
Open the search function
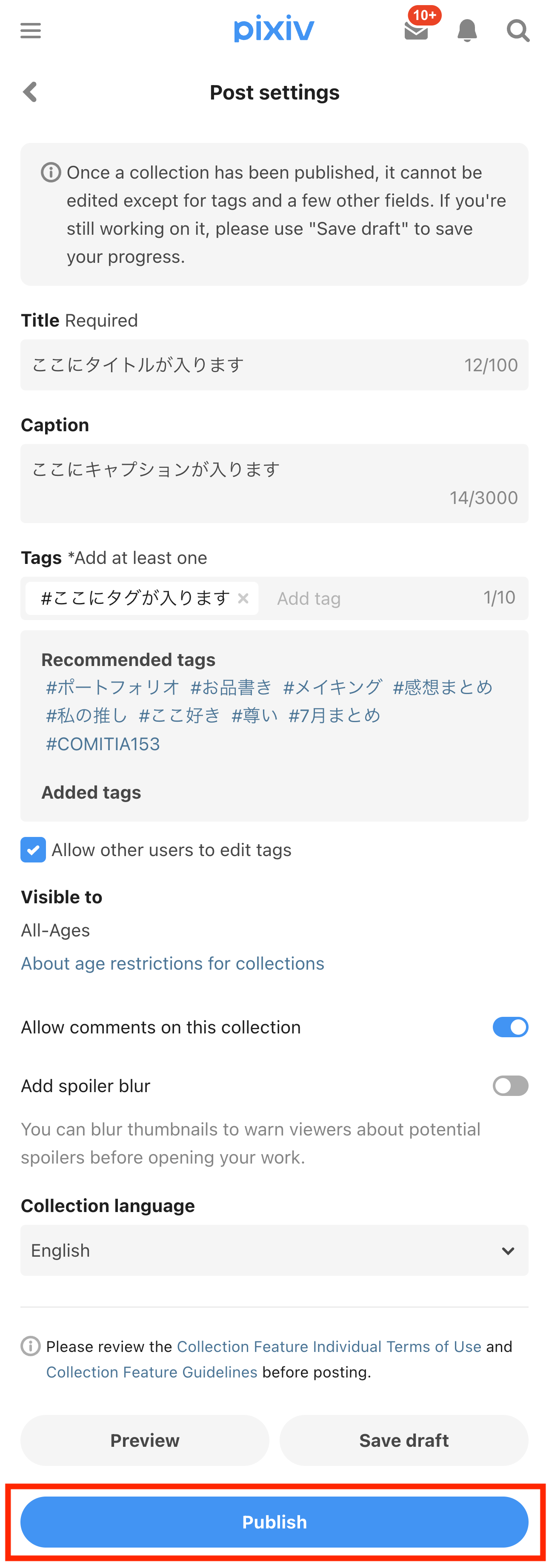tap(518, 31)
